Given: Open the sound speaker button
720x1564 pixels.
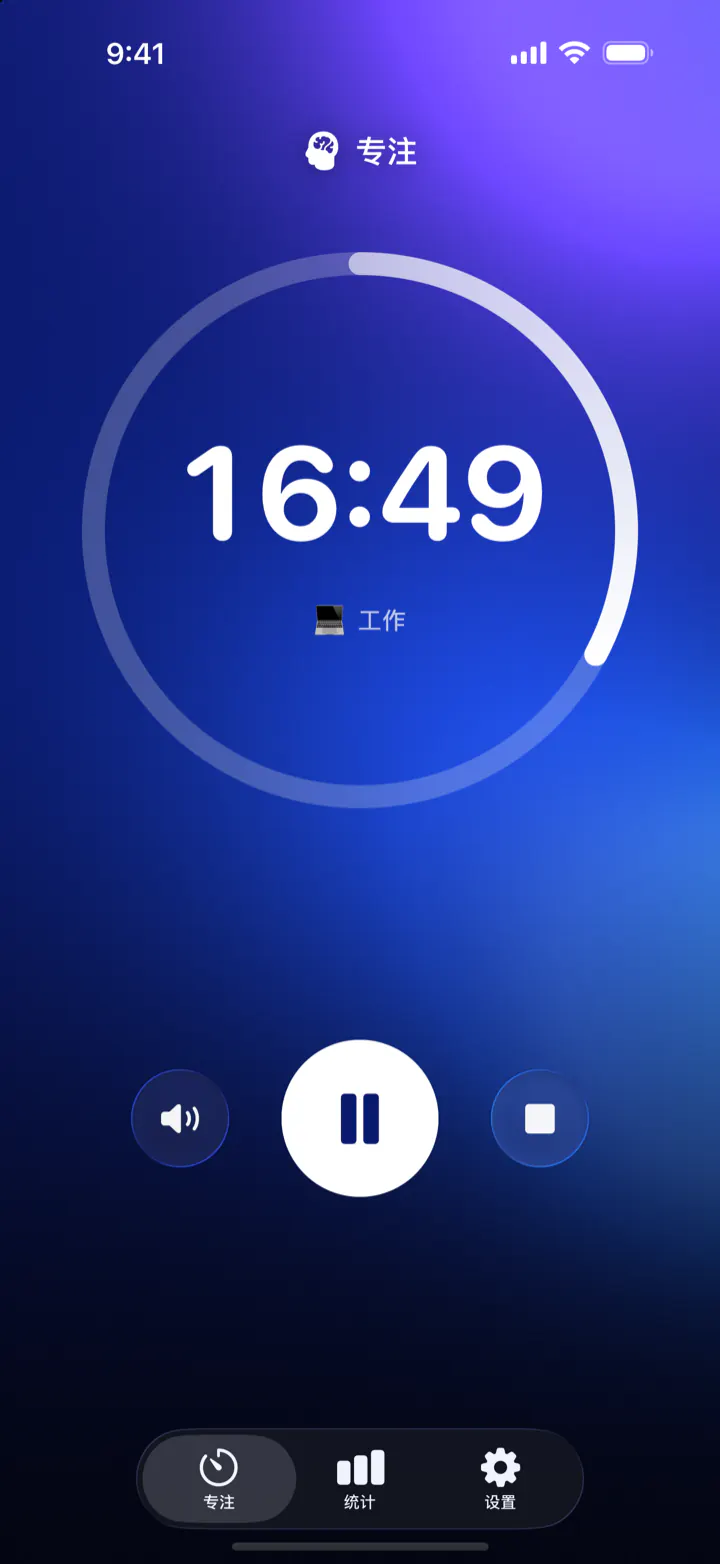Looking at the screenshot, I should click(180, 1118).
